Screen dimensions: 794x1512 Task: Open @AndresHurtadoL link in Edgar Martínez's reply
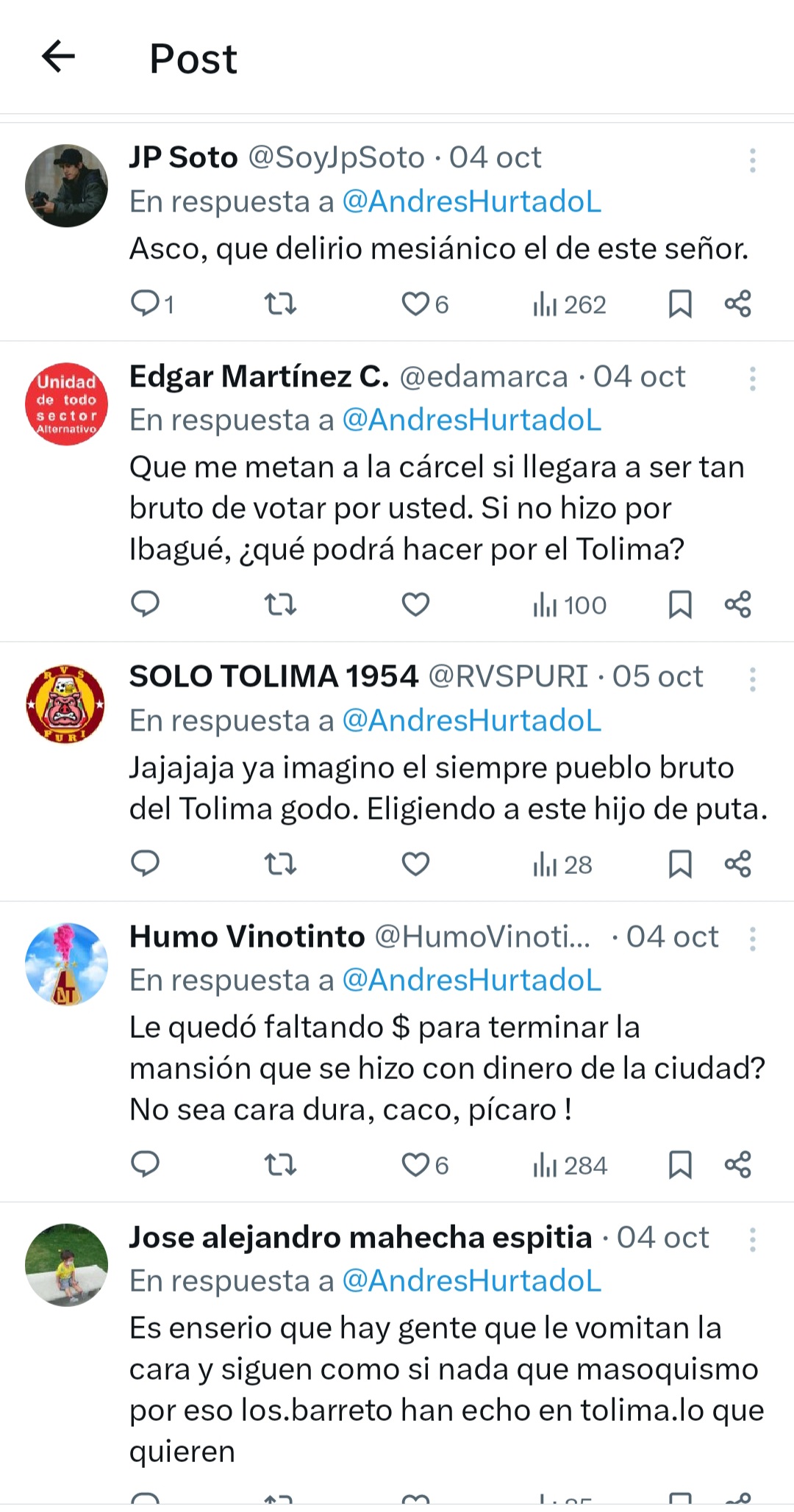pos(472,420)
